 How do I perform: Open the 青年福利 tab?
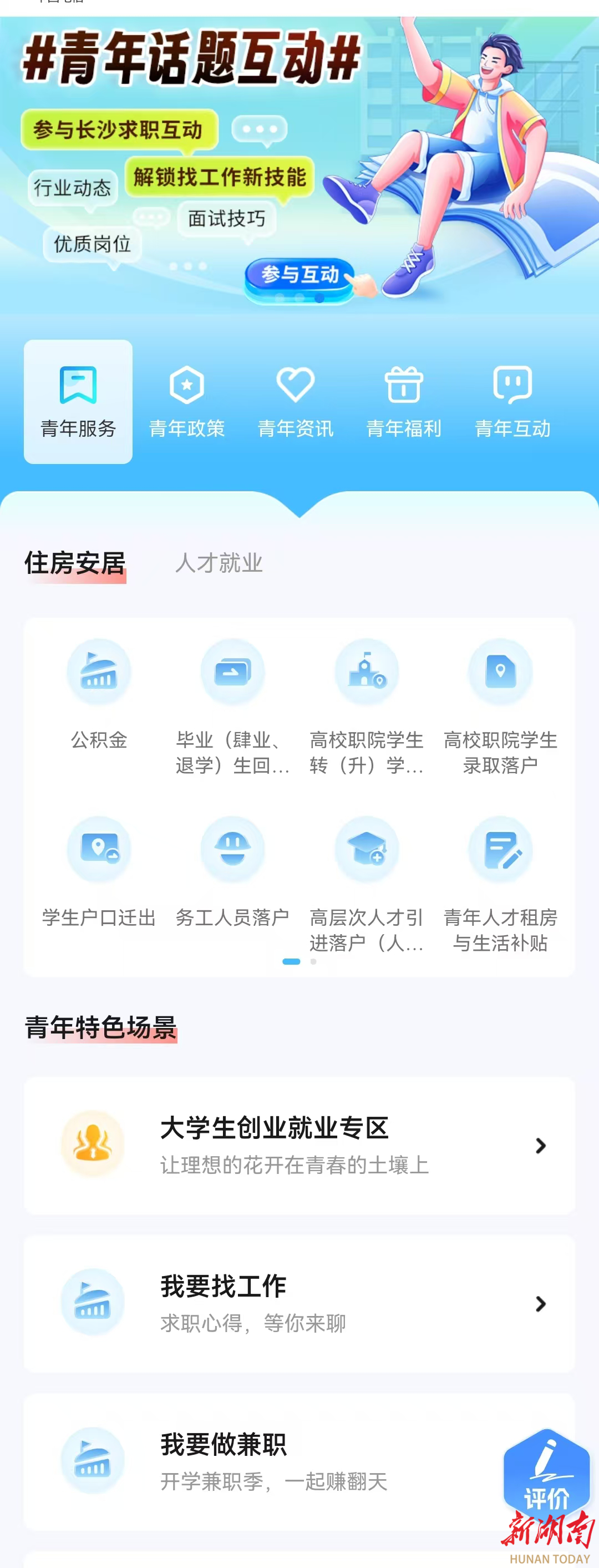coord(404,402)
